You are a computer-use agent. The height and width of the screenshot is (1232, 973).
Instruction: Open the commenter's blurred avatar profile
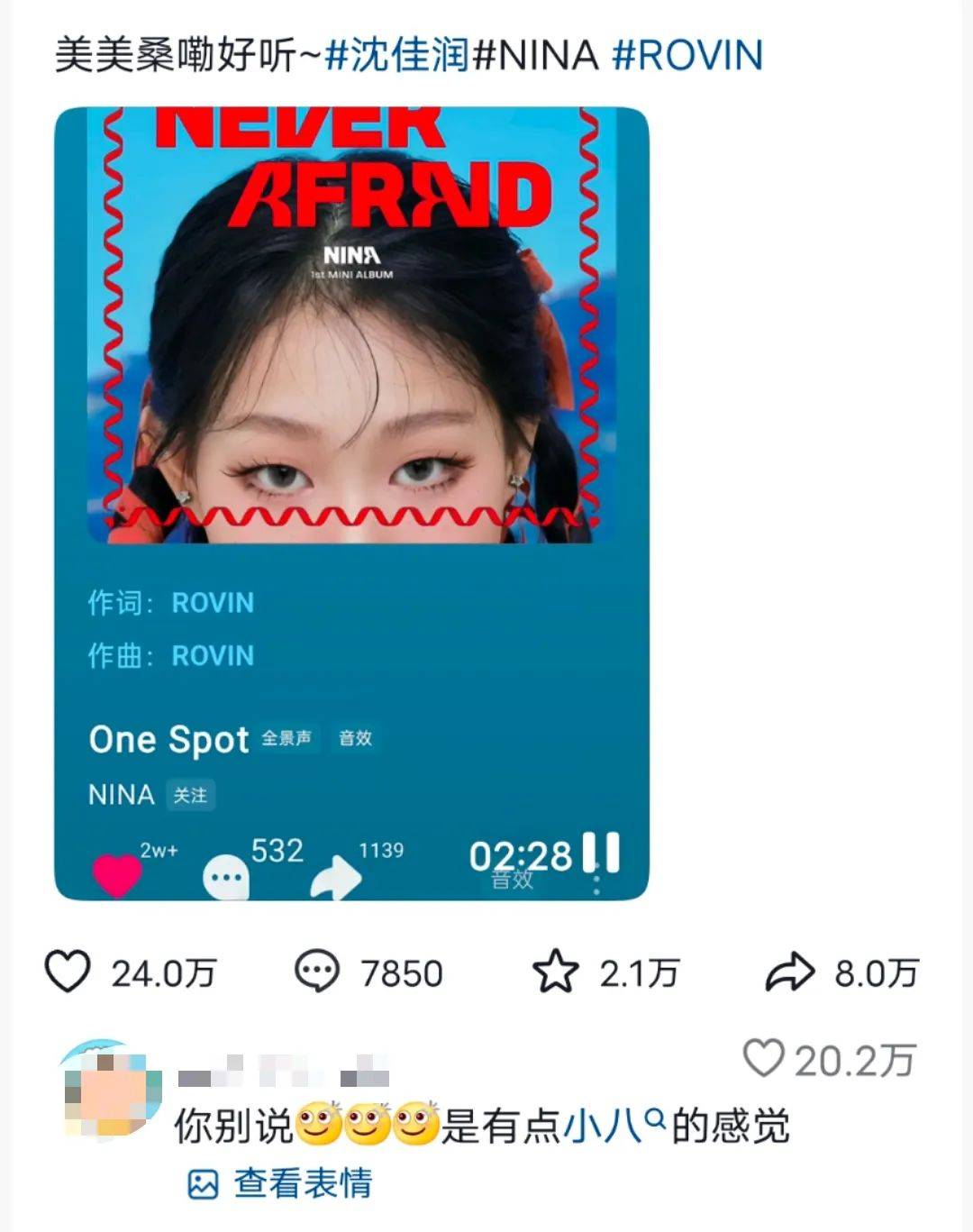click(x=110, y=1089)
